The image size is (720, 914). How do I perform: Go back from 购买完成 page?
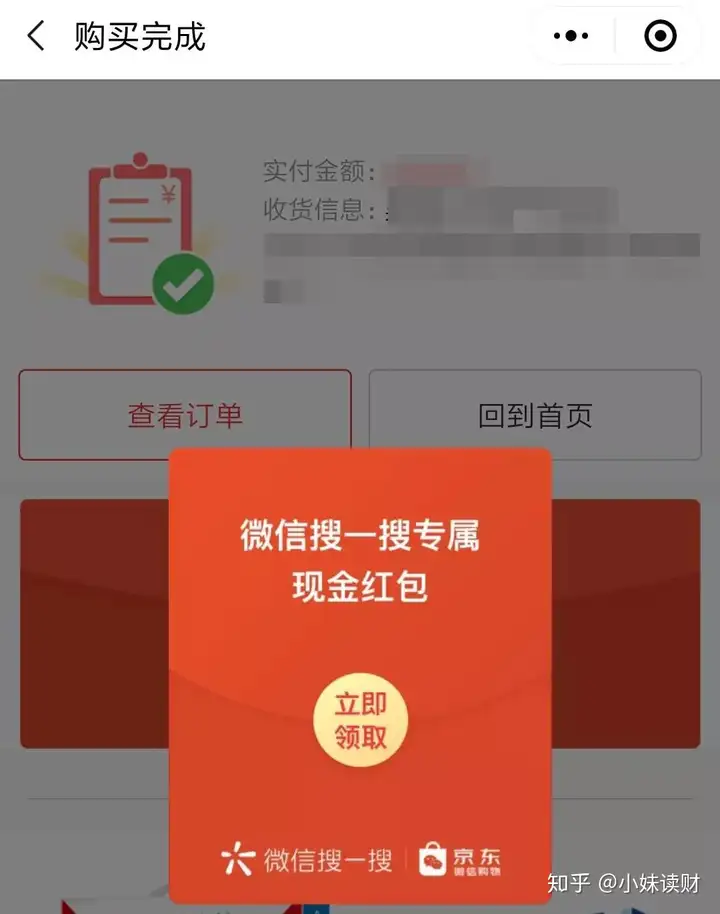pyautogui.click(x=36, y=37)
